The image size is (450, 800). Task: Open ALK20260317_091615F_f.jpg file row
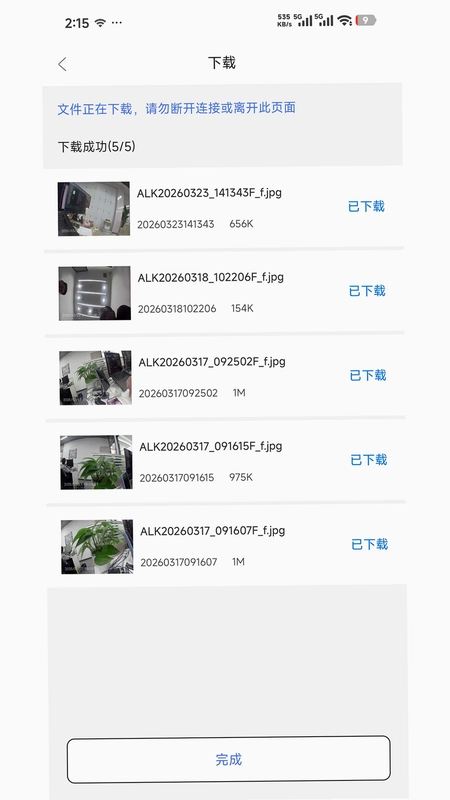click(226, 462)
